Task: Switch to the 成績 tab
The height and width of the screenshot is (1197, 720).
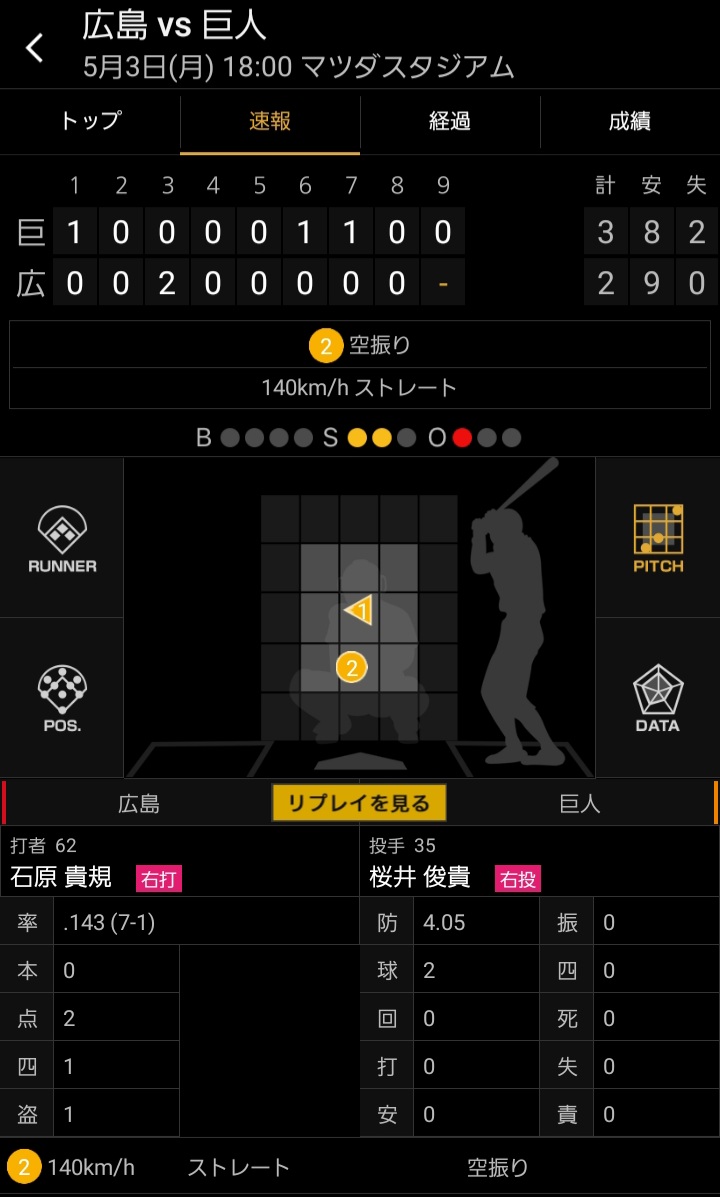Action: (630, 122)
